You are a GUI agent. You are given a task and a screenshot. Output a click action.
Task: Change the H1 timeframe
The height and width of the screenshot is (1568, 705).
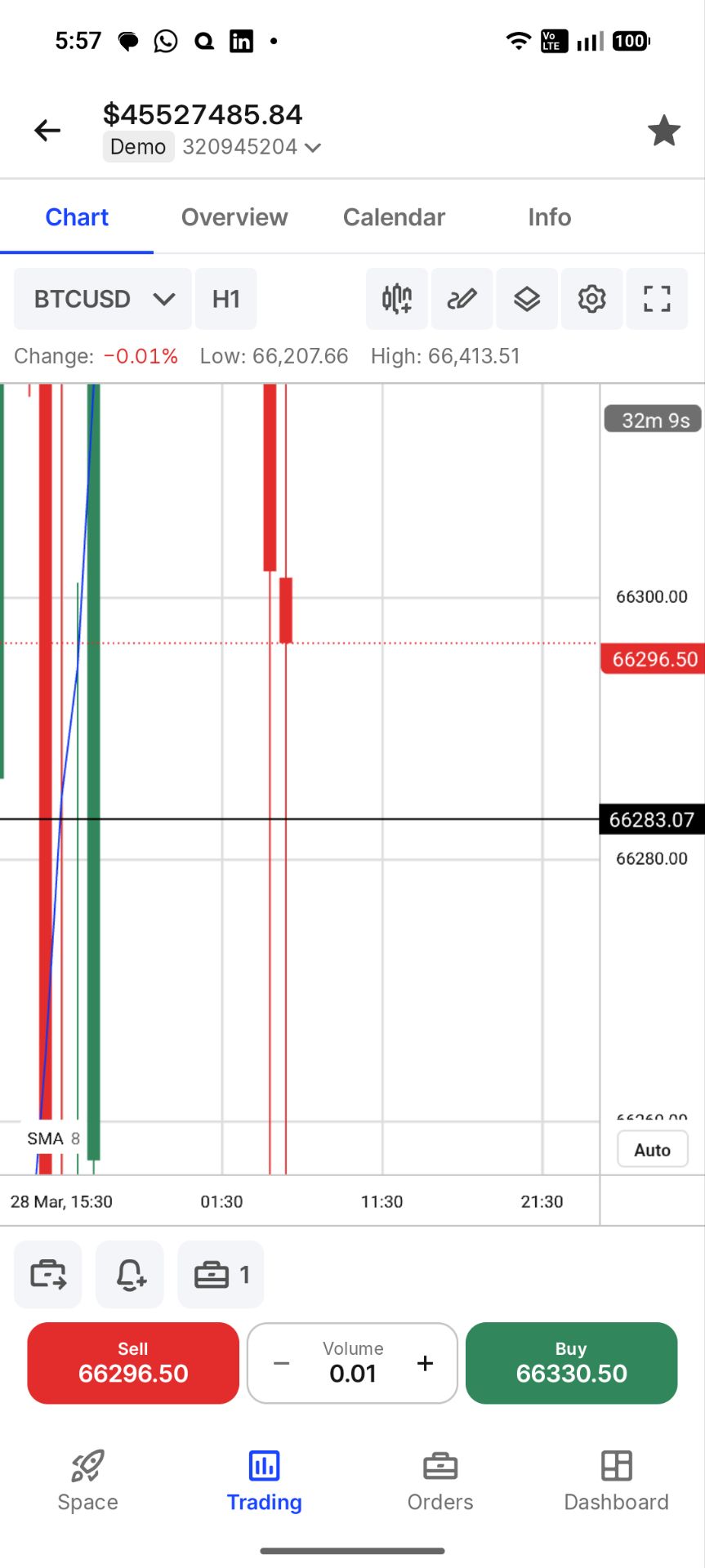tap(226, 299)
